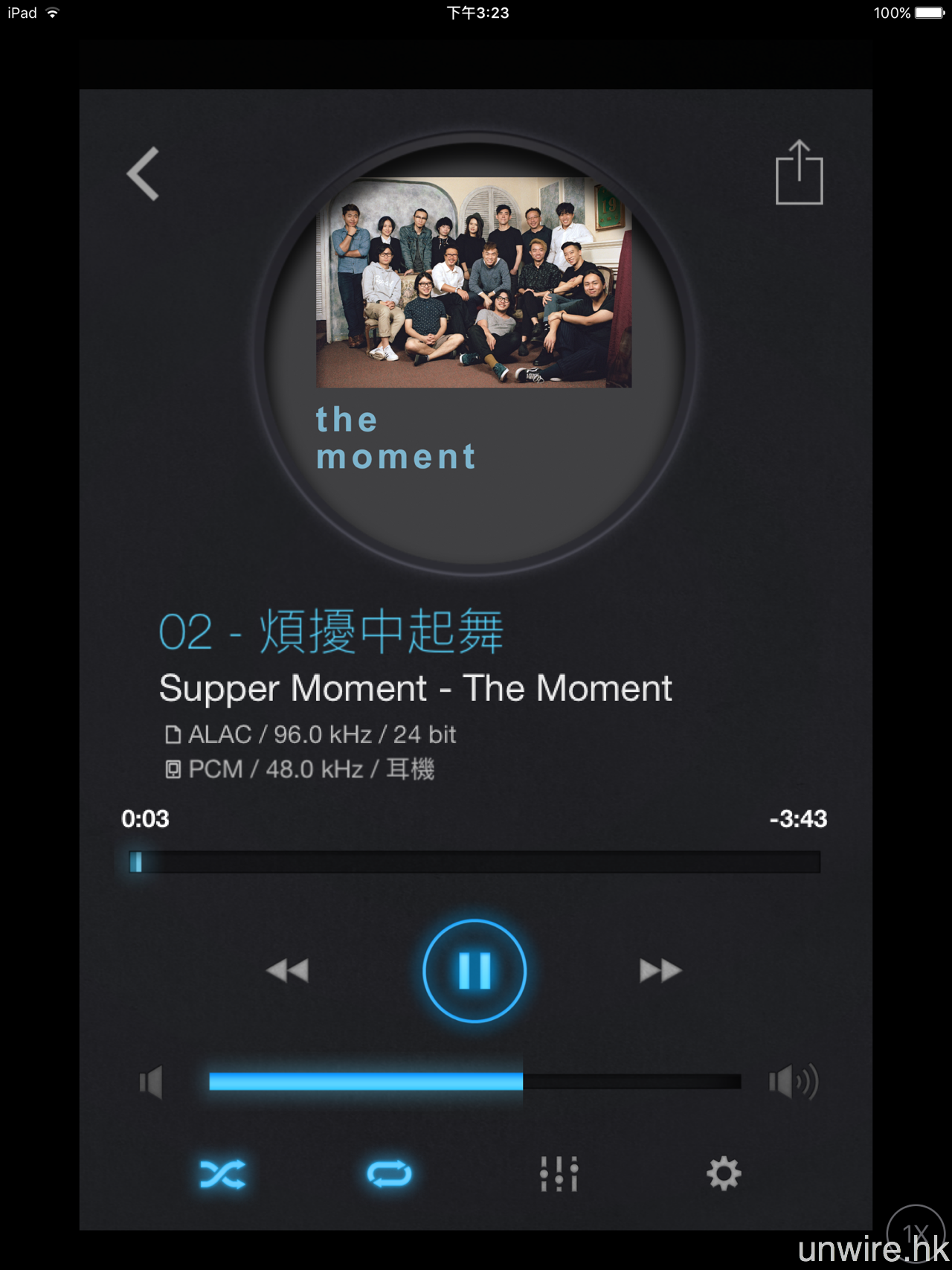
Task: Pause the playing song
Action: (x=475, y=970)
